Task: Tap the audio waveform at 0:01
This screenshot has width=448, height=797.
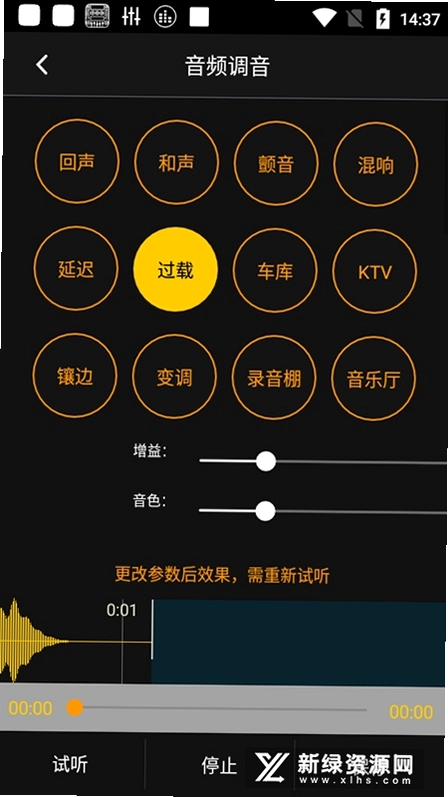Action: [x=122, y=642]
